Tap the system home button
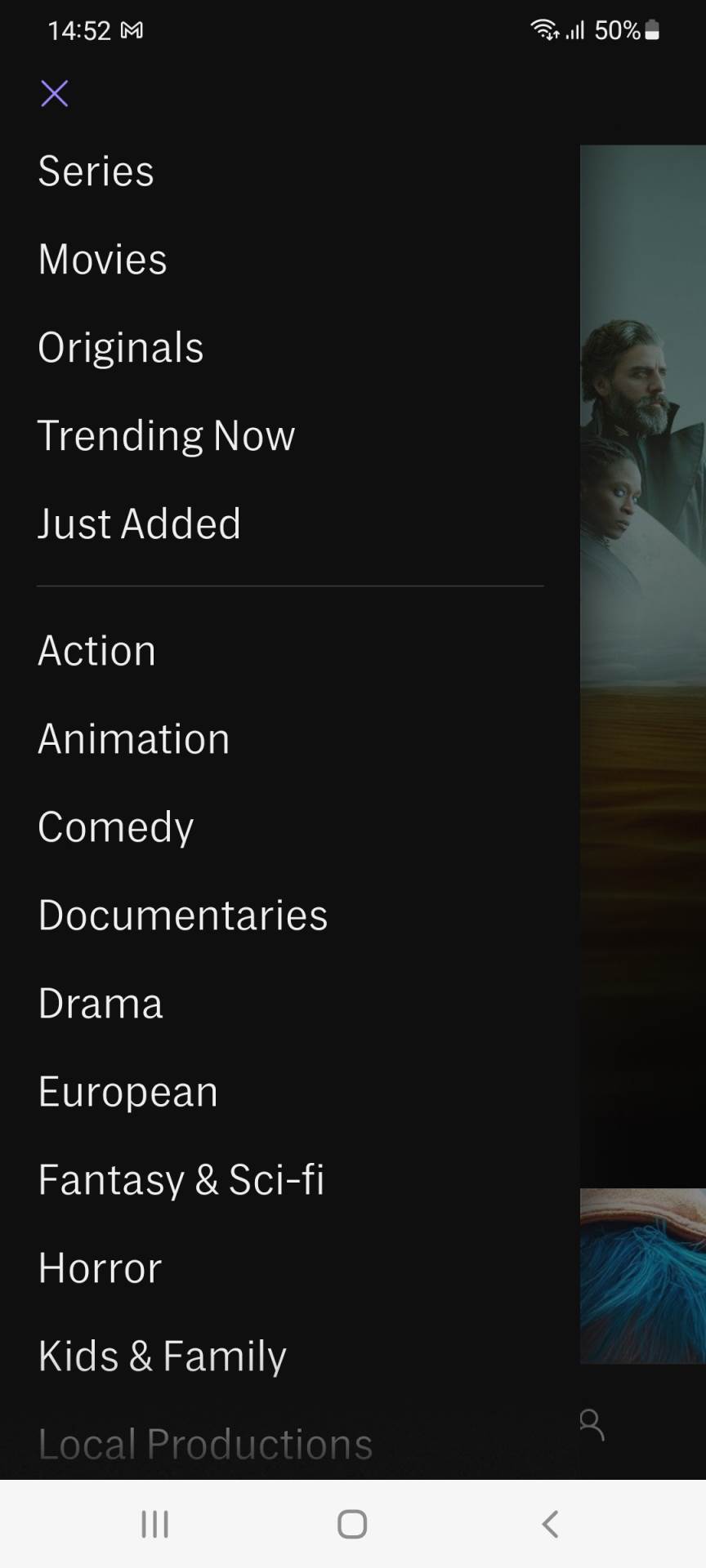The width and height of the screenshot is (706, 1568). 352,1524
